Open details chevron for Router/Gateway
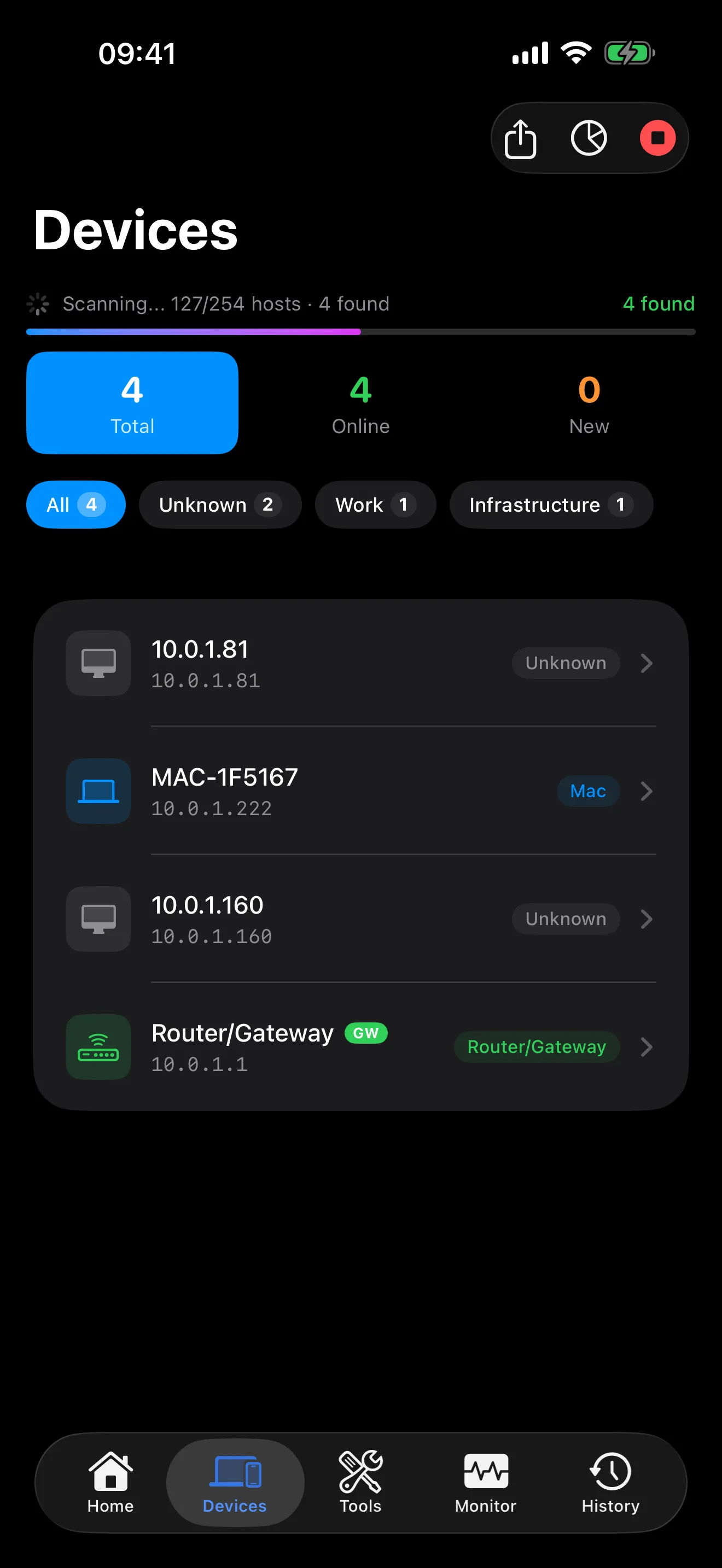 tap(647, 1047)
